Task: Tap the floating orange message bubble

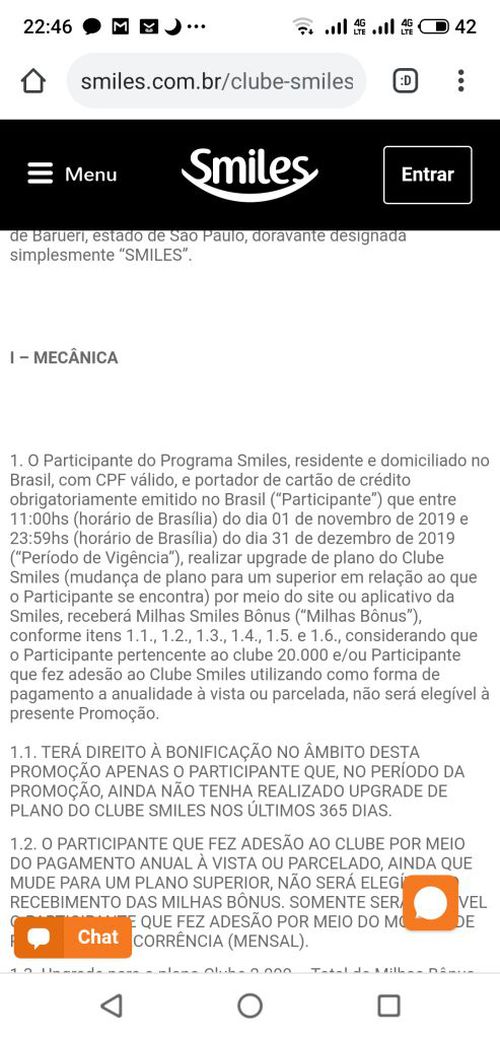Action: (x=430, y=902)
